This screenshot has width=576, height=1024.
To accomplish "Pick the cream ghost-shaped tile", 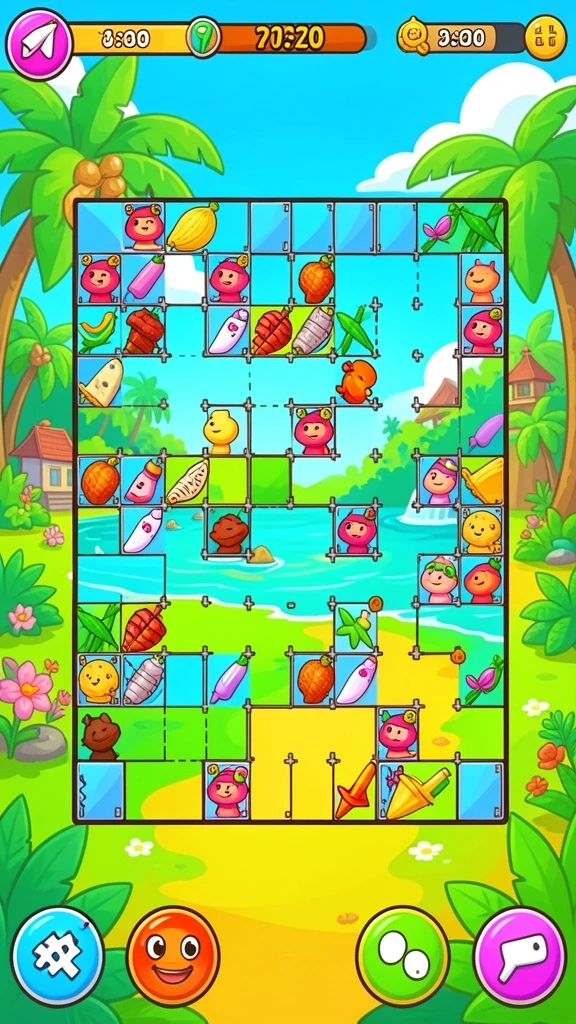I will (101, 382).
